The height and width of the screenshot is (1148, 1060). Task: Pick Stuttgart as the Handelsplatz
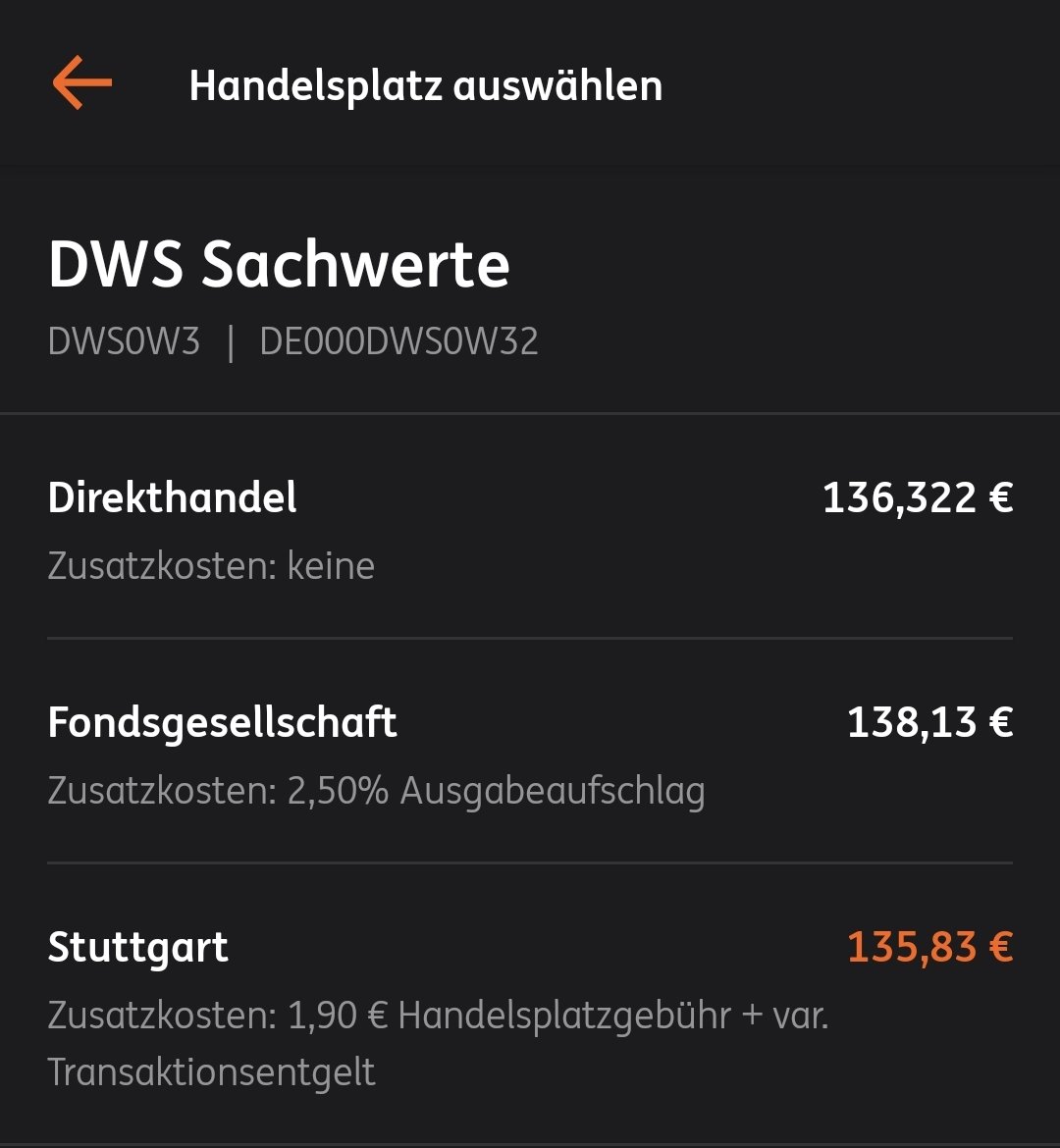530,1003
